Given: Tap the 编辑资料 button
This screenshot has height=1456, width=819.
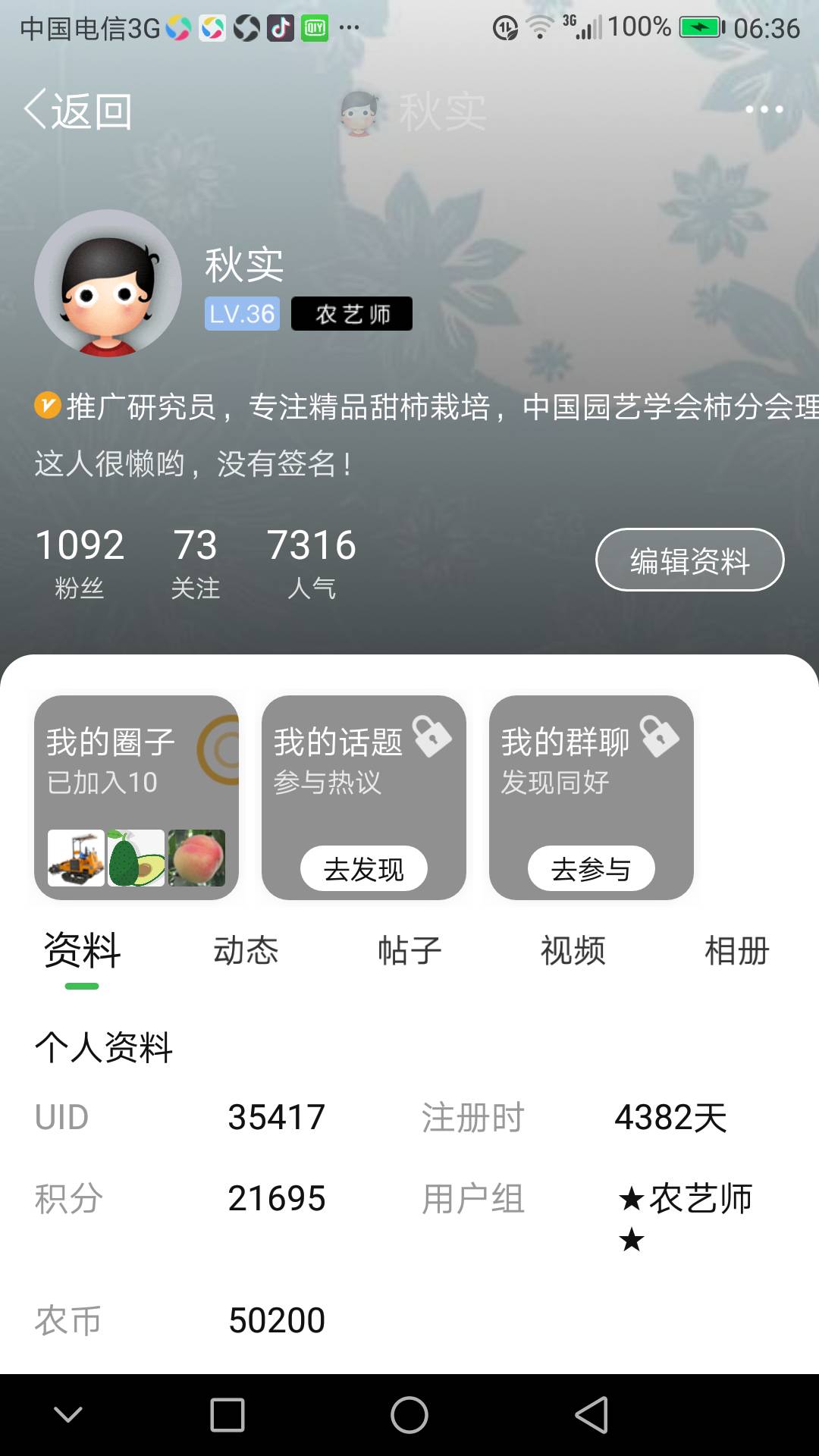Looking at the screenshot, I should click(689, 560).
